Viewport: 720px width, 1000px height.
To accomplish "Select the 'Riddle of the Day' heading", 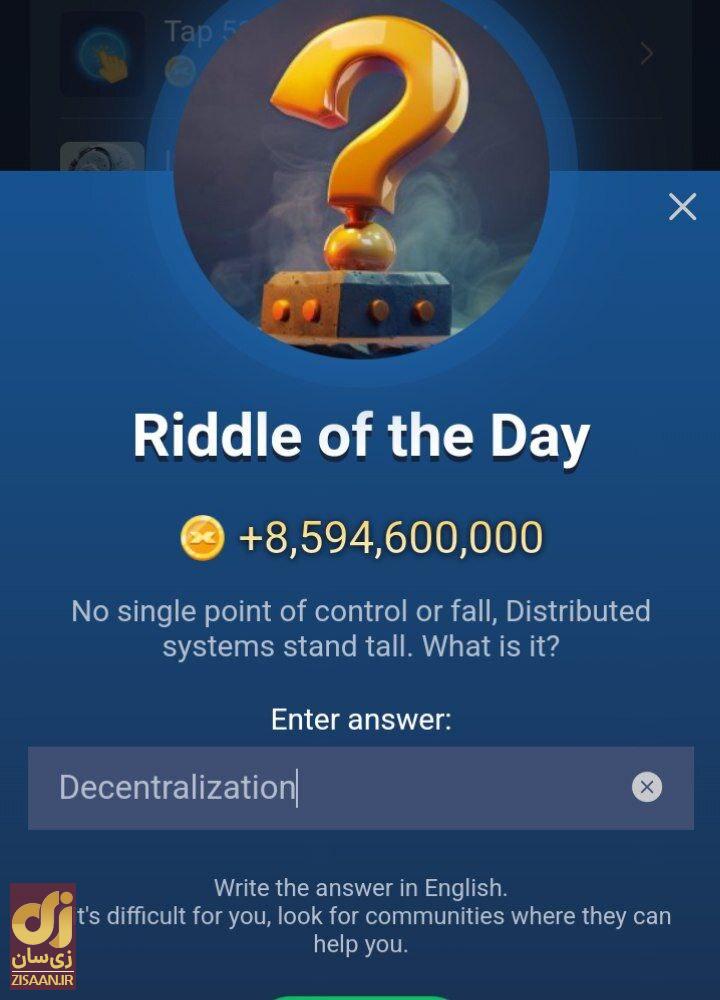I will 360,434.
